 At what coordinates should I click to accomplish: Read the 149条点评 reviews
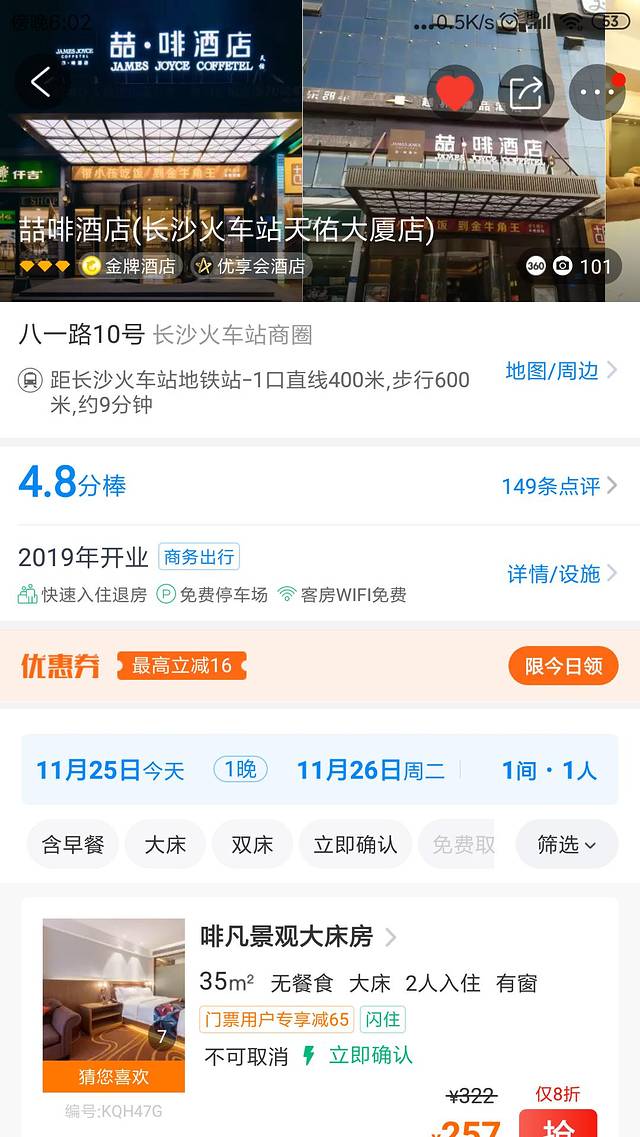tap(559, 486)
